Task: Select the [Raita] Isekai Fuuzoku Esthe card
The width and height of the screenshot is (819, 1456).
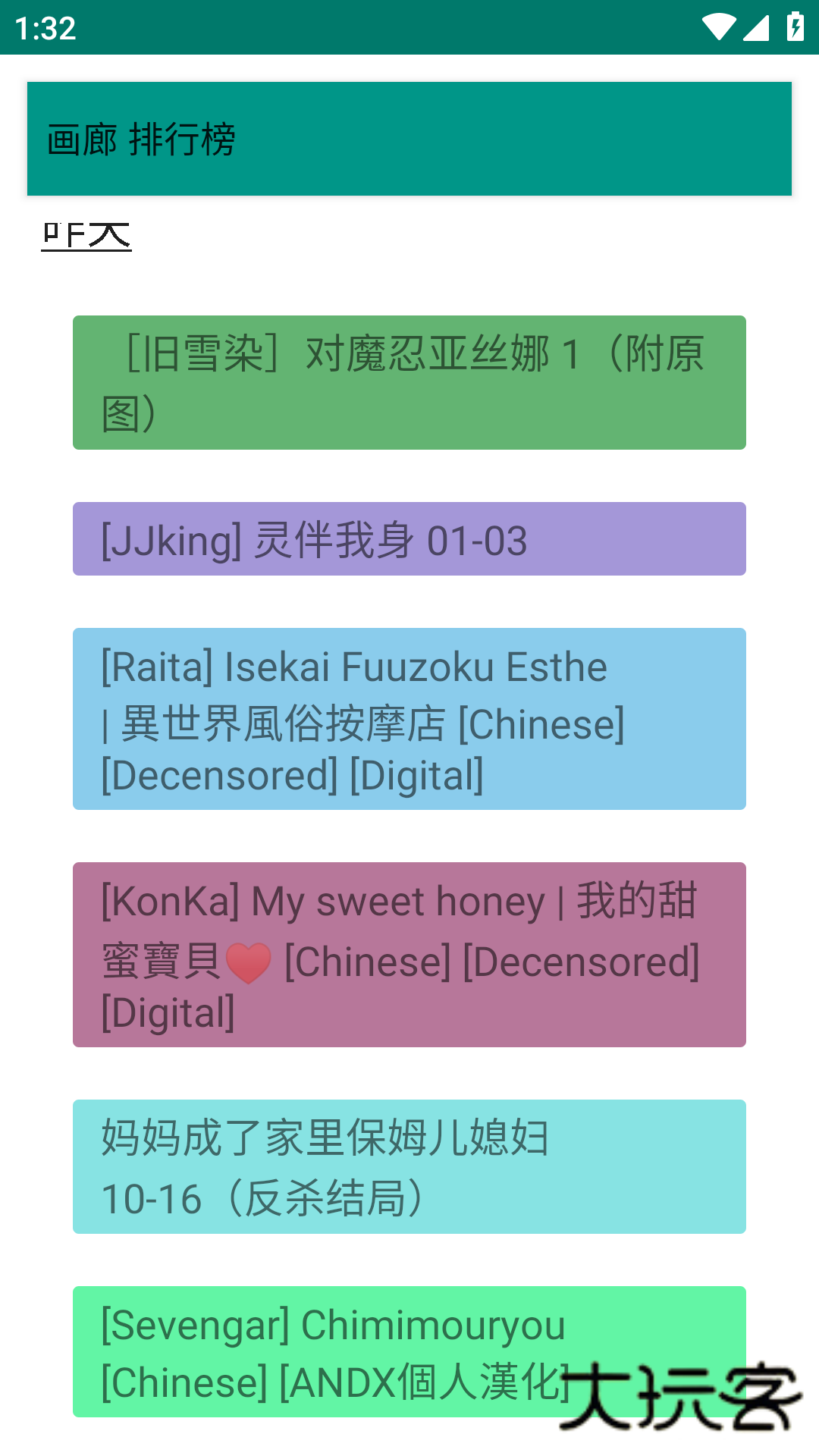Action: click(x=409, y=719)
